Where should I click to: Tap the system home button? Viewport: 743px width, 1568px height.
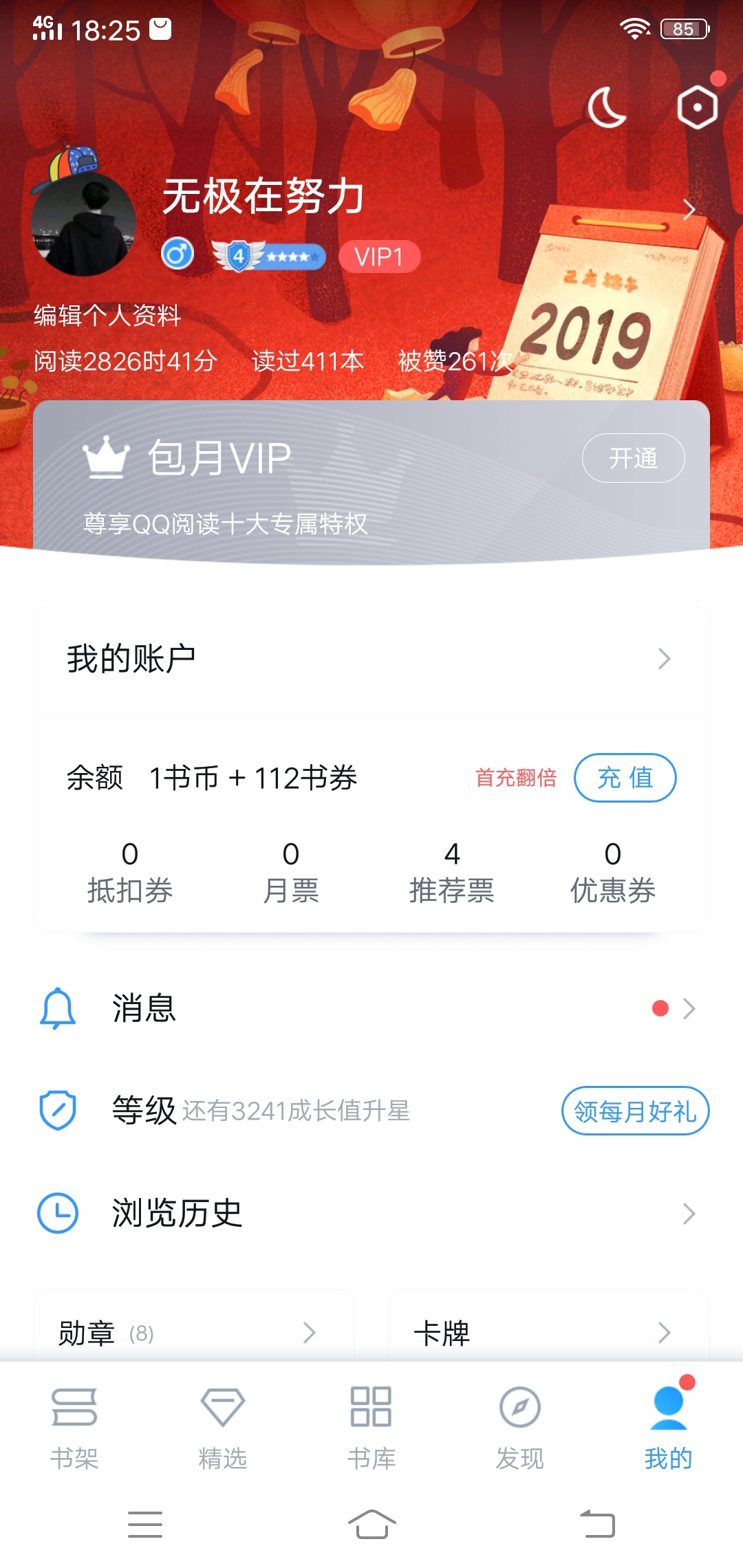(x=371, y=1524)
